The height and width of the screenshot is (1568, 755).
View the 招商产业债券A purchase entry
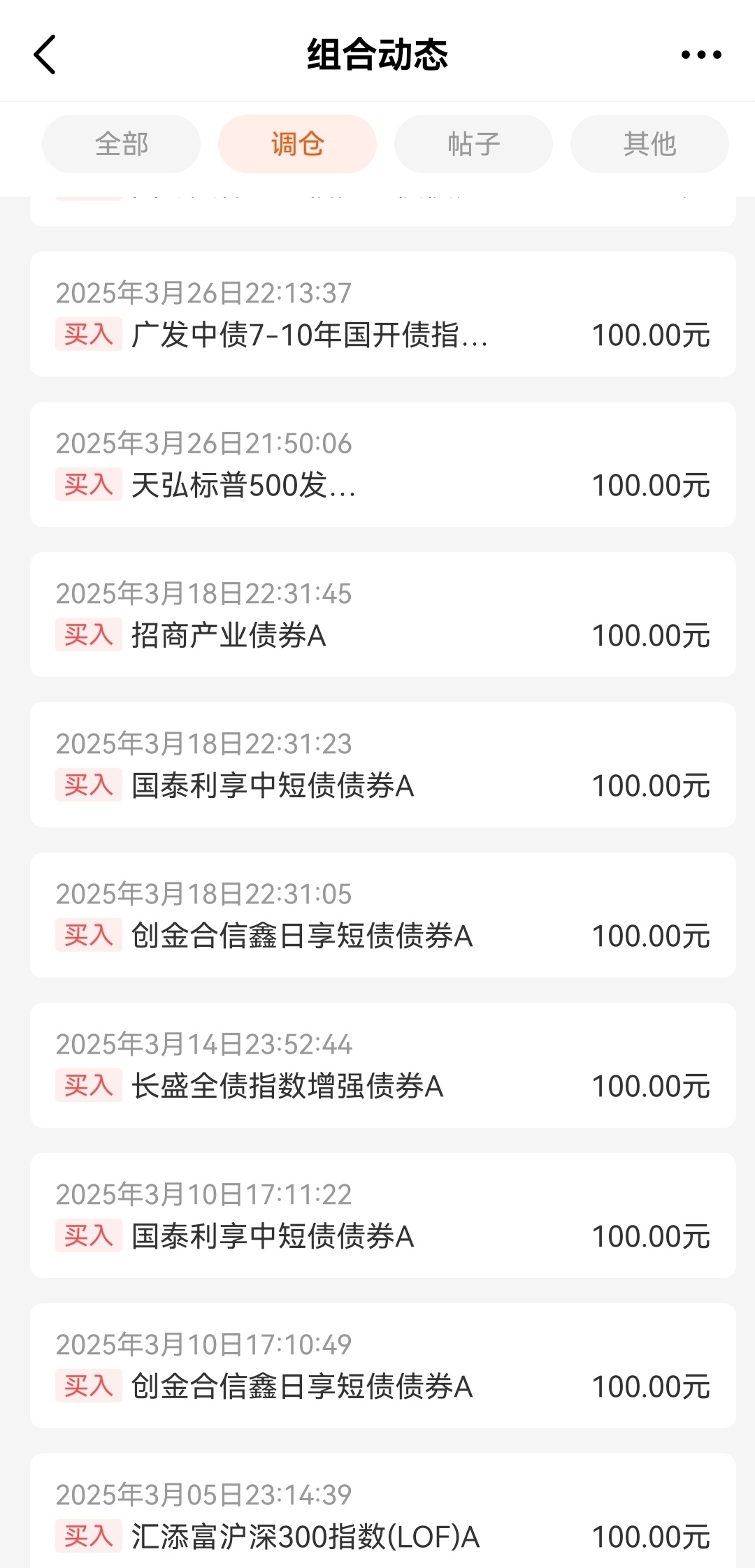[x=383, y=615]
